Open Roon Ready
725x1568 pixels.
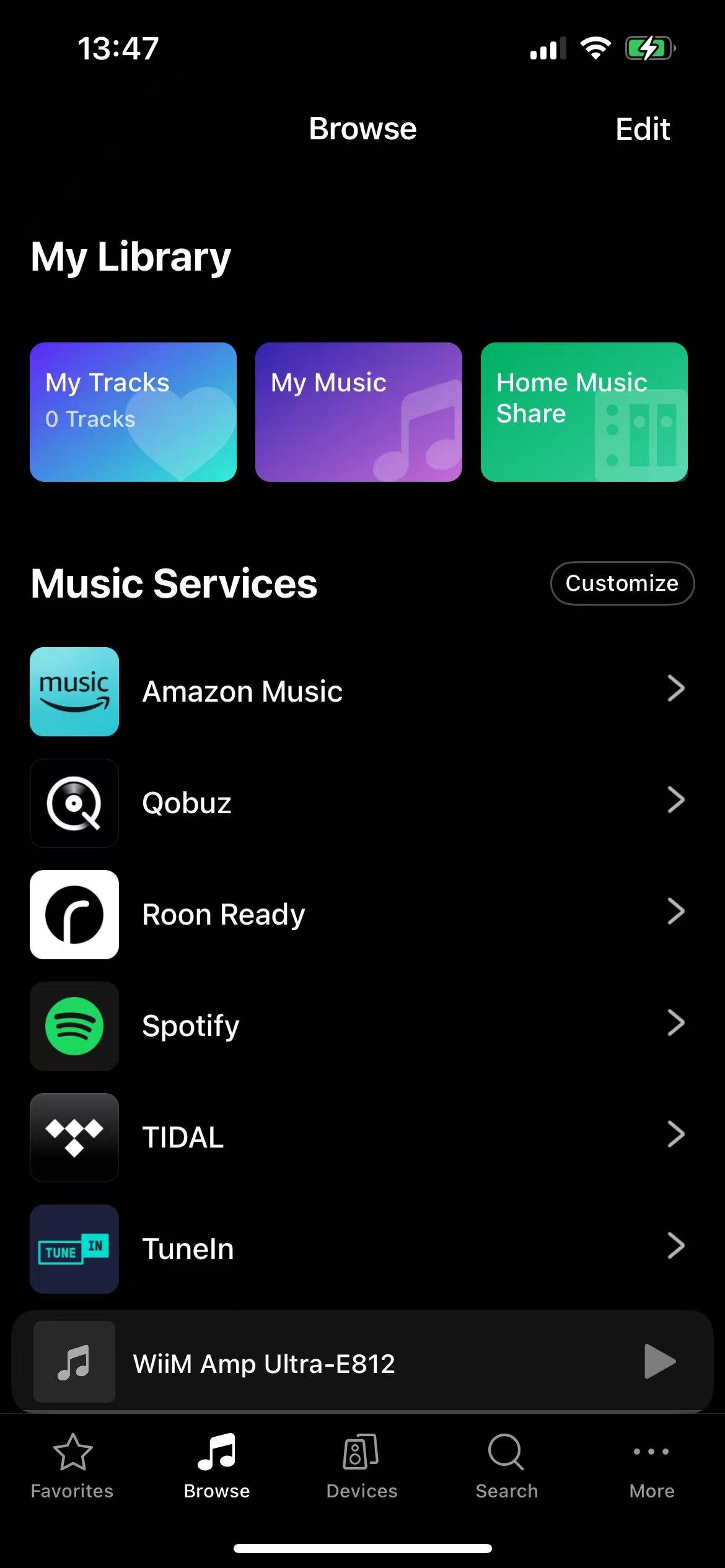359,914
